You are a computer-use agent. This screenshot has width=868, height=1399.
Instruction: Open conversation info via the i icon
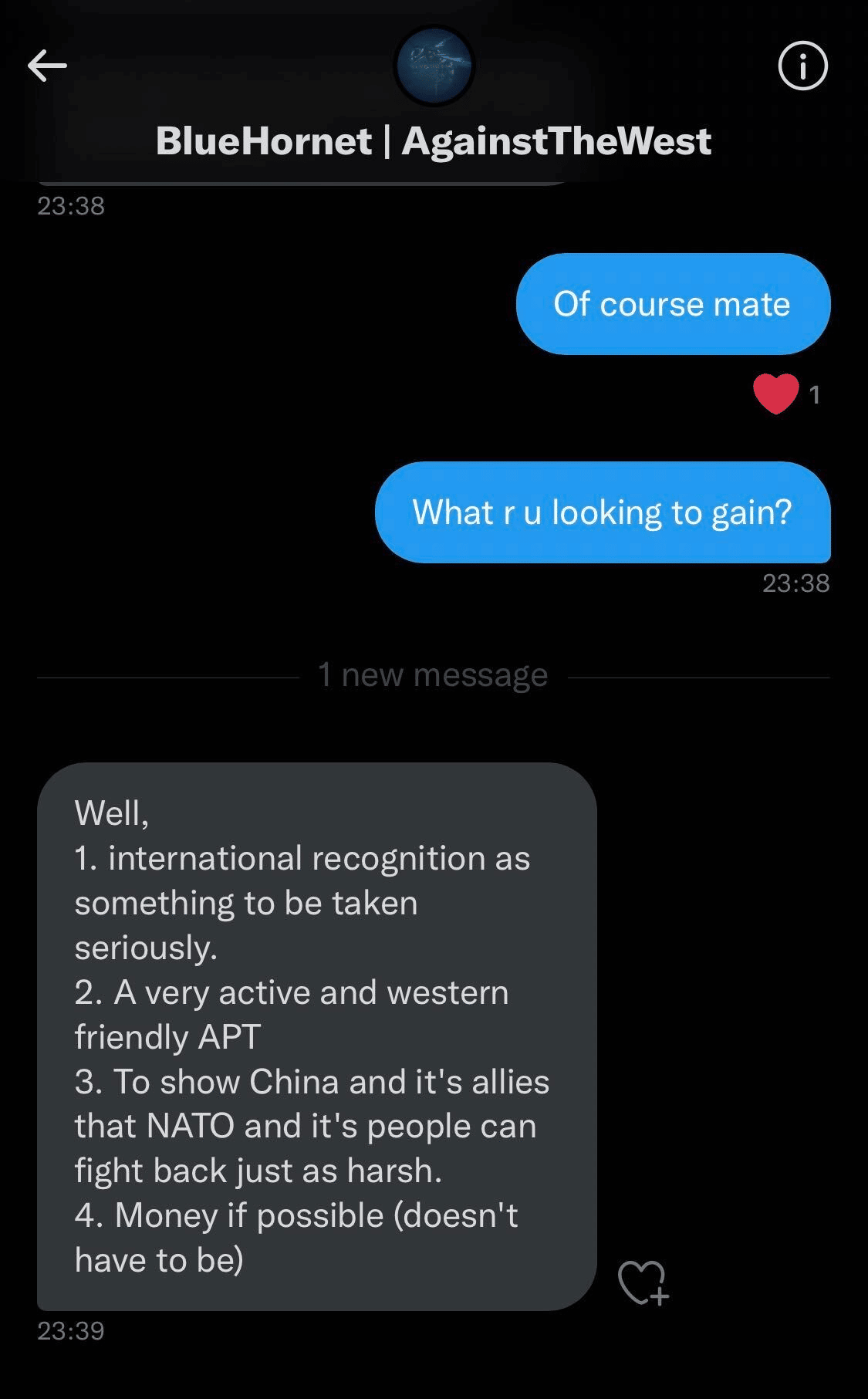[802, 66]
